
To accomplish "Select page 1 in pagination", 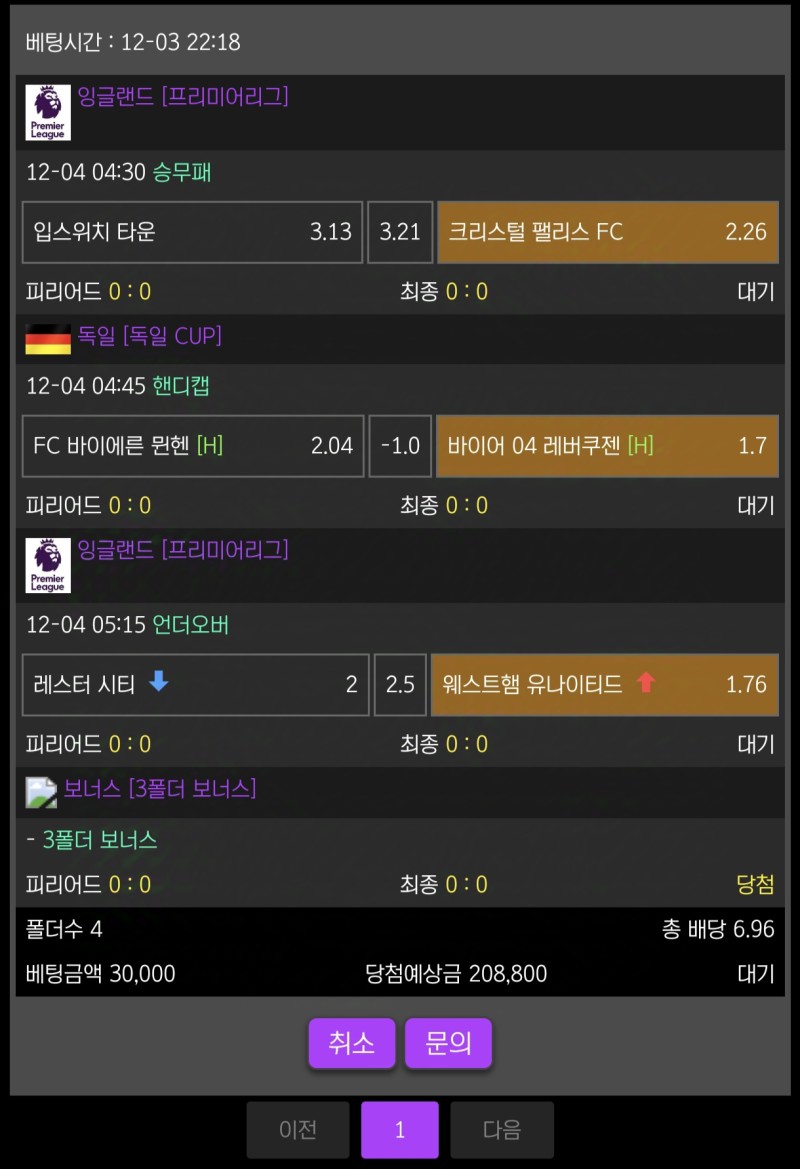I will pos(400,1130).
